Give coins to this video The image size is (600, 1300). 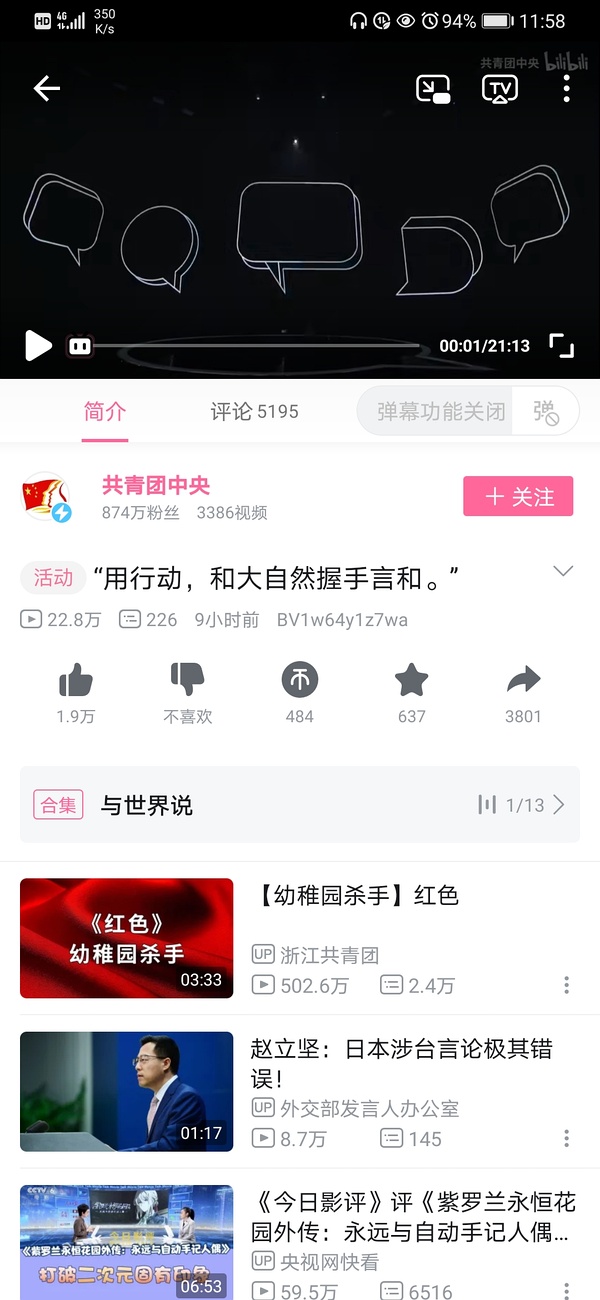click(299, 682)
